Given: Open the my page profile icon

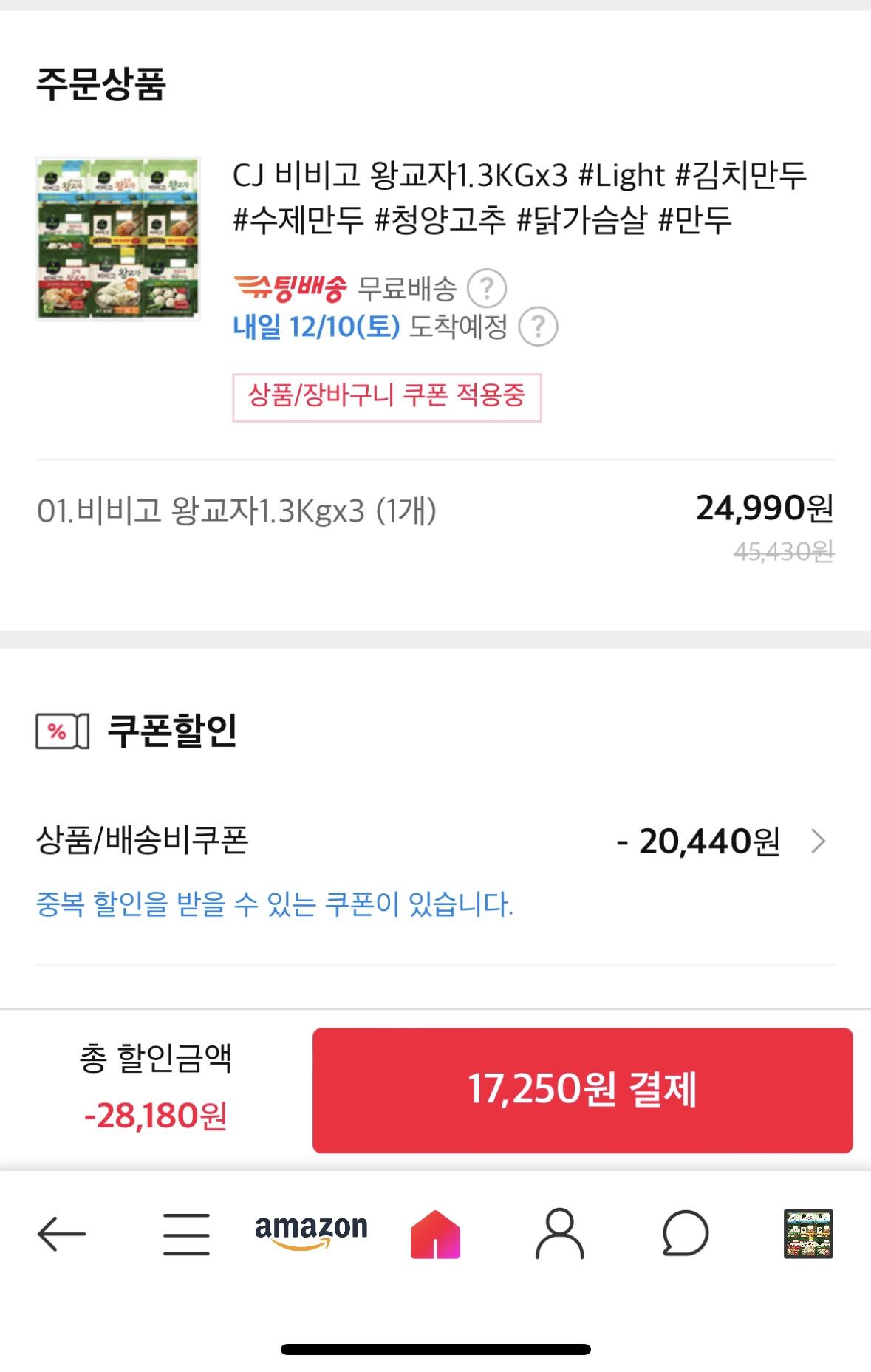Looking at the screenshot, I should click(x=559, y=1233).
